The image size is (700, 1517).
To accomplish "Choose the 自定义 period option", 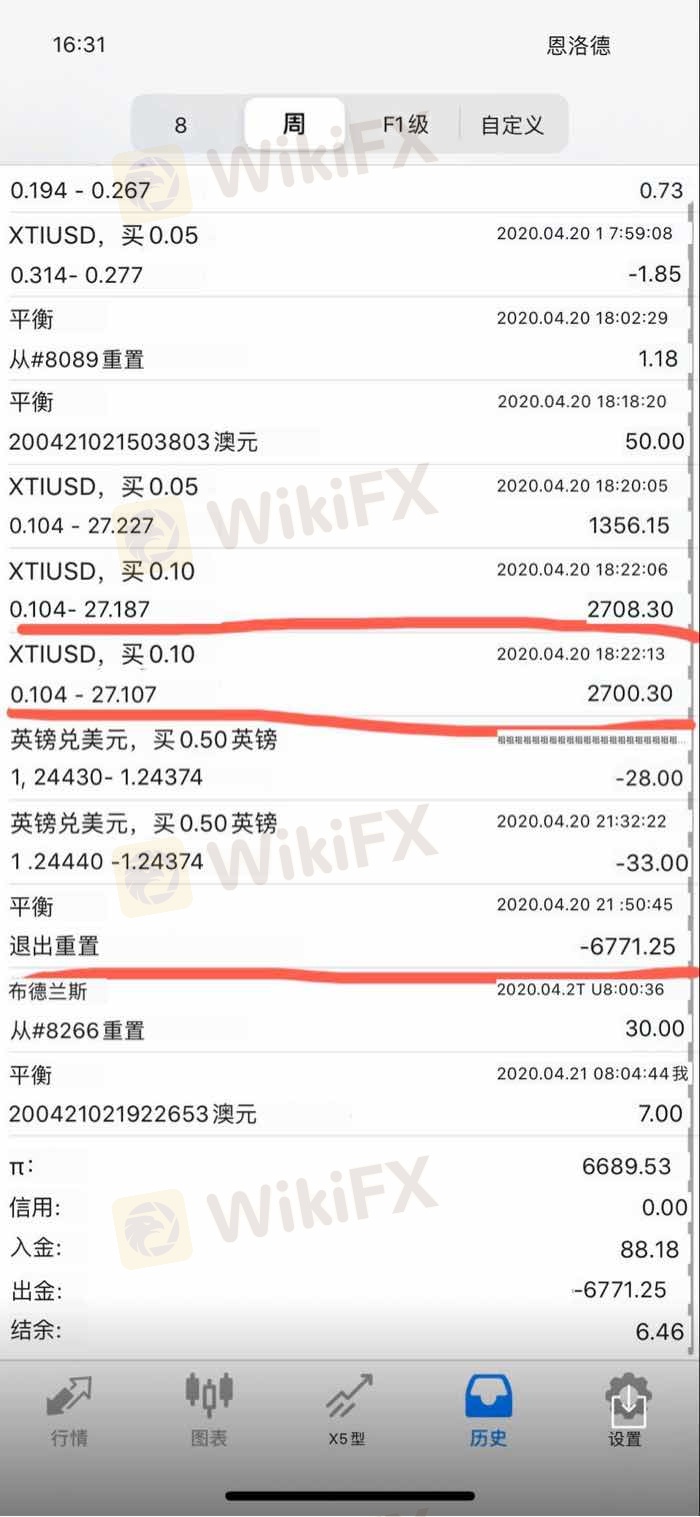I will tap(513, 125).
